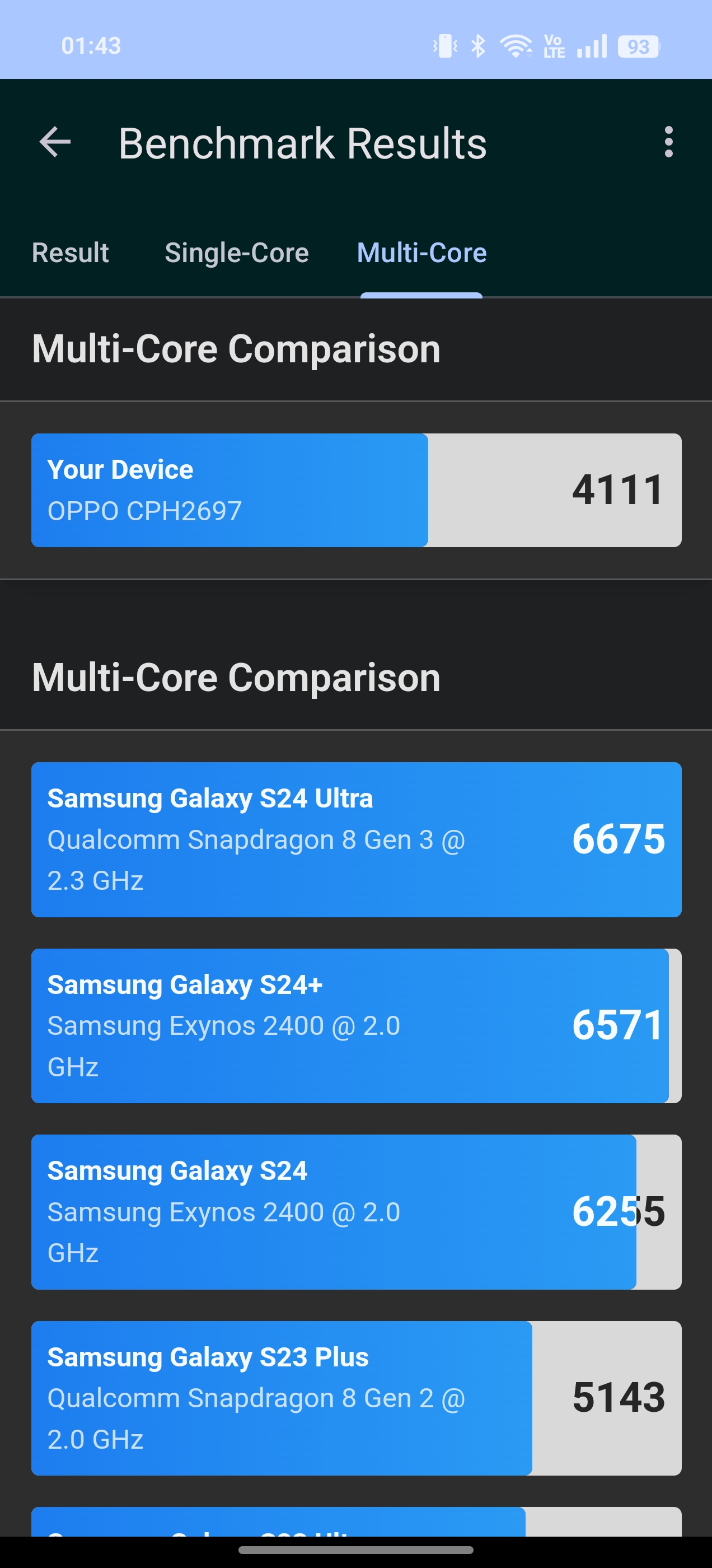Switch to the Result tab
The width and height of the screenshot is (712, 1568).
(x=70, y=253)
